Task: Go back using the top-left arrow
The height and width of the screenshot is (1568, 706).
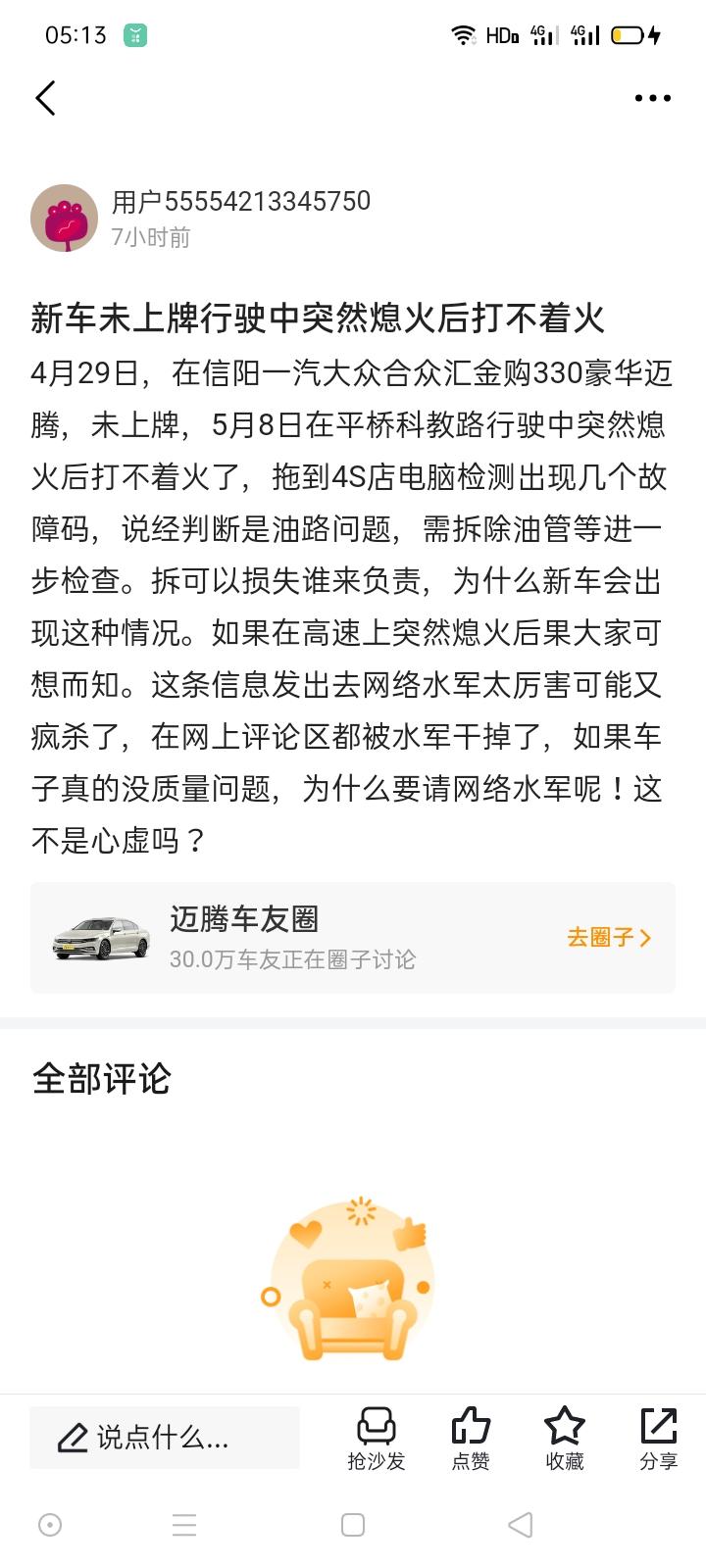Action: (45, 98)
